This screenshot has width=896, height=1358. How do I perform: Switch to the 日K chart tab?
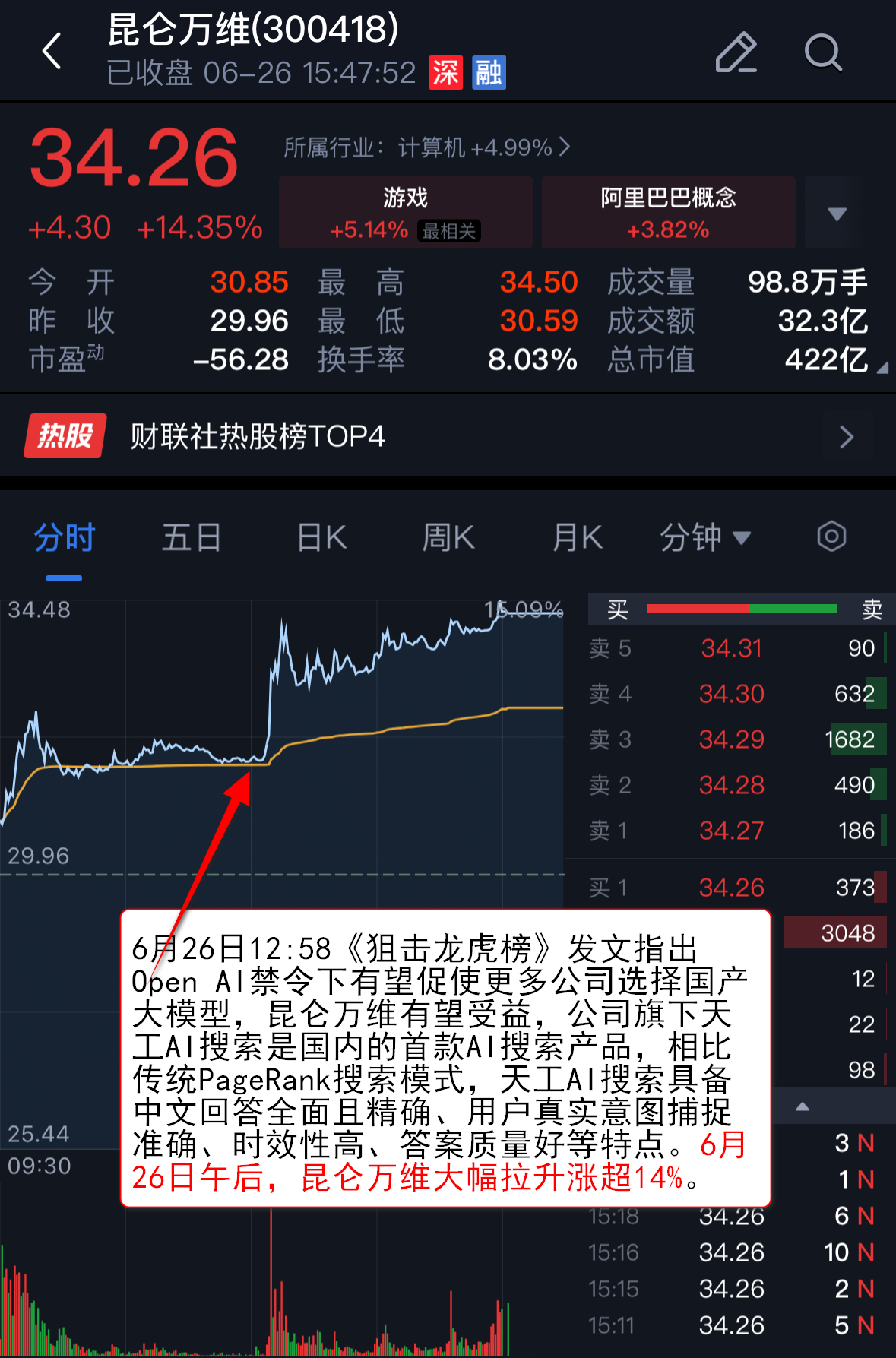[321, 538]
